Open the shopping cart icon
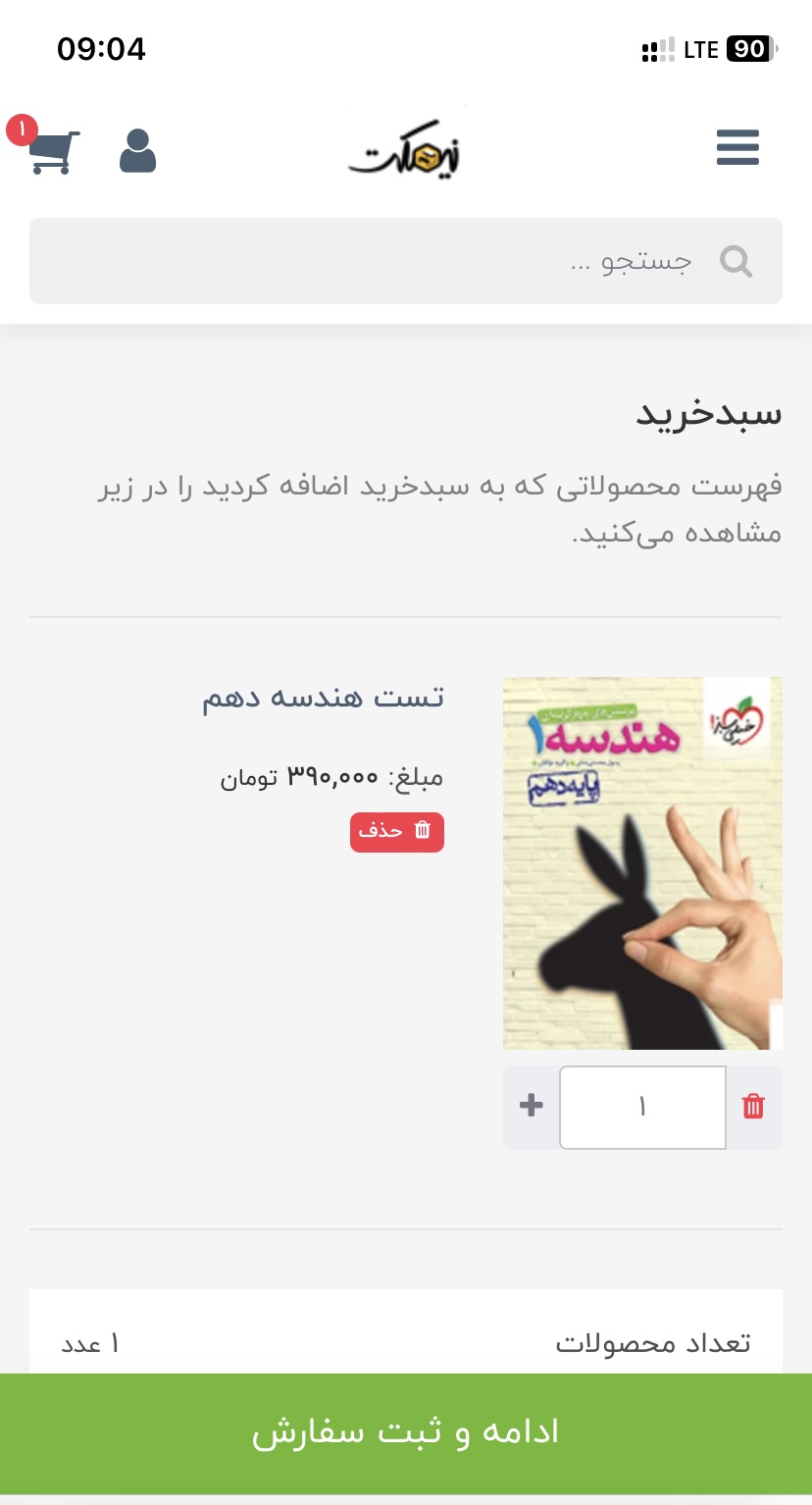 pyautogui.click(x=51, y=151)
